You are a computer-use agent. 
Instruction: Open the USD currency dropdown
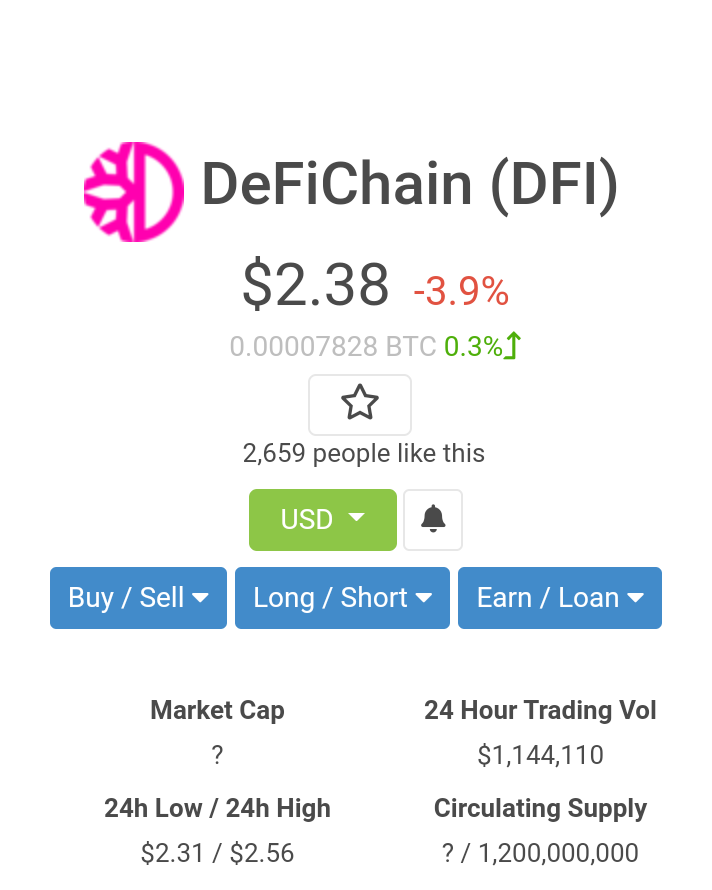pyautogui.click(x=323, y=519)
